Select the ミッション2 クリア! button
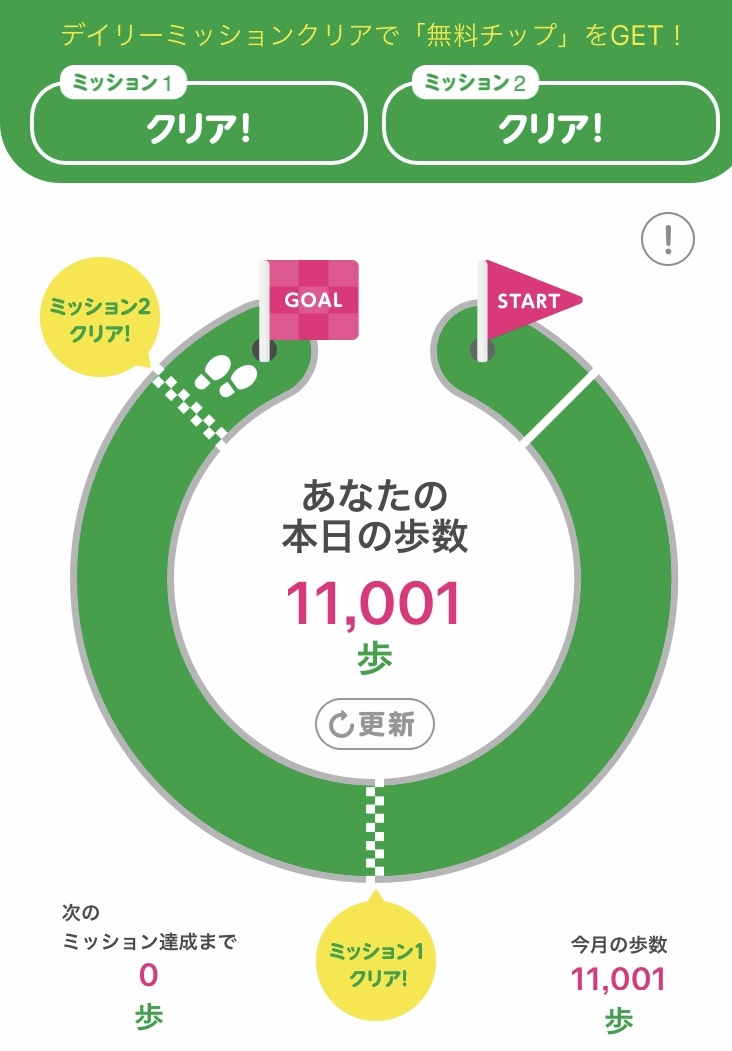The width and height of the screenshot is (732, 1051). coord(550,117)
